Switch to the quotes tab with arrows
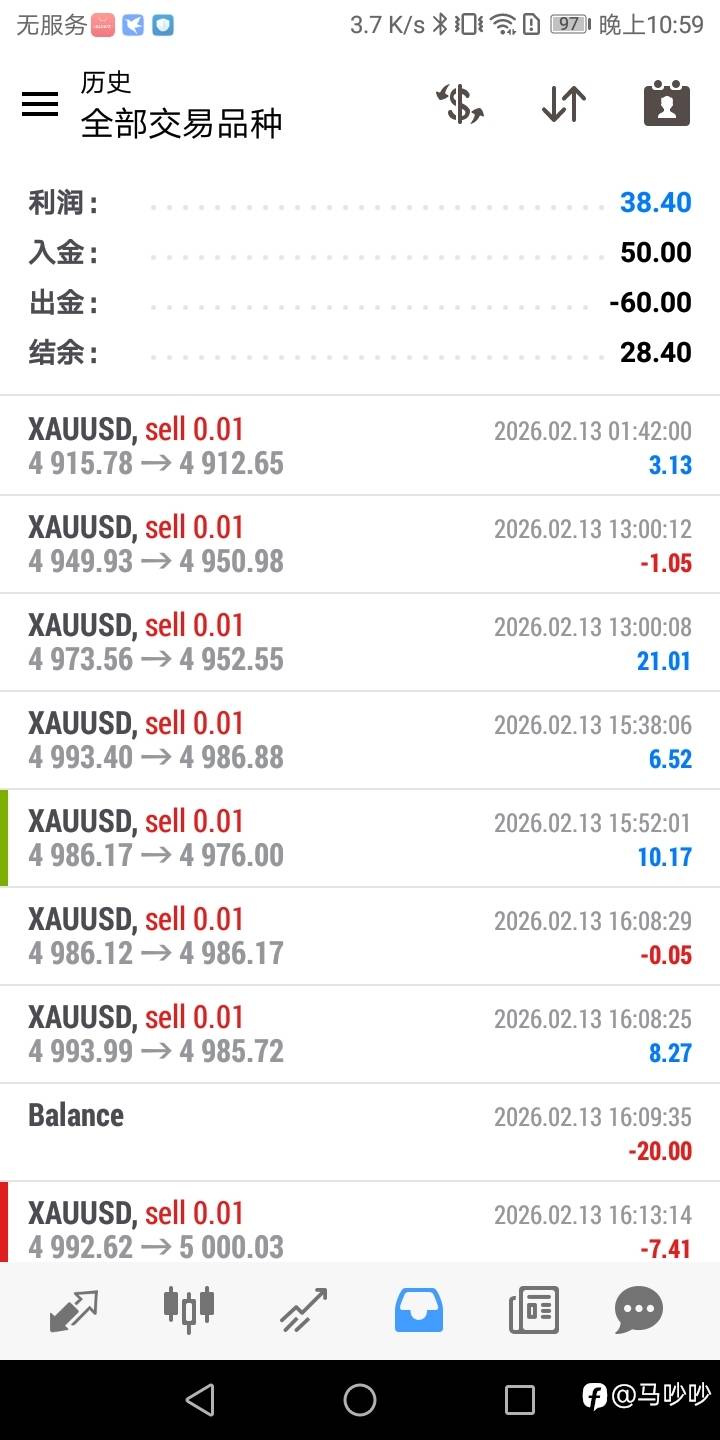 (x=74, y=1310)
